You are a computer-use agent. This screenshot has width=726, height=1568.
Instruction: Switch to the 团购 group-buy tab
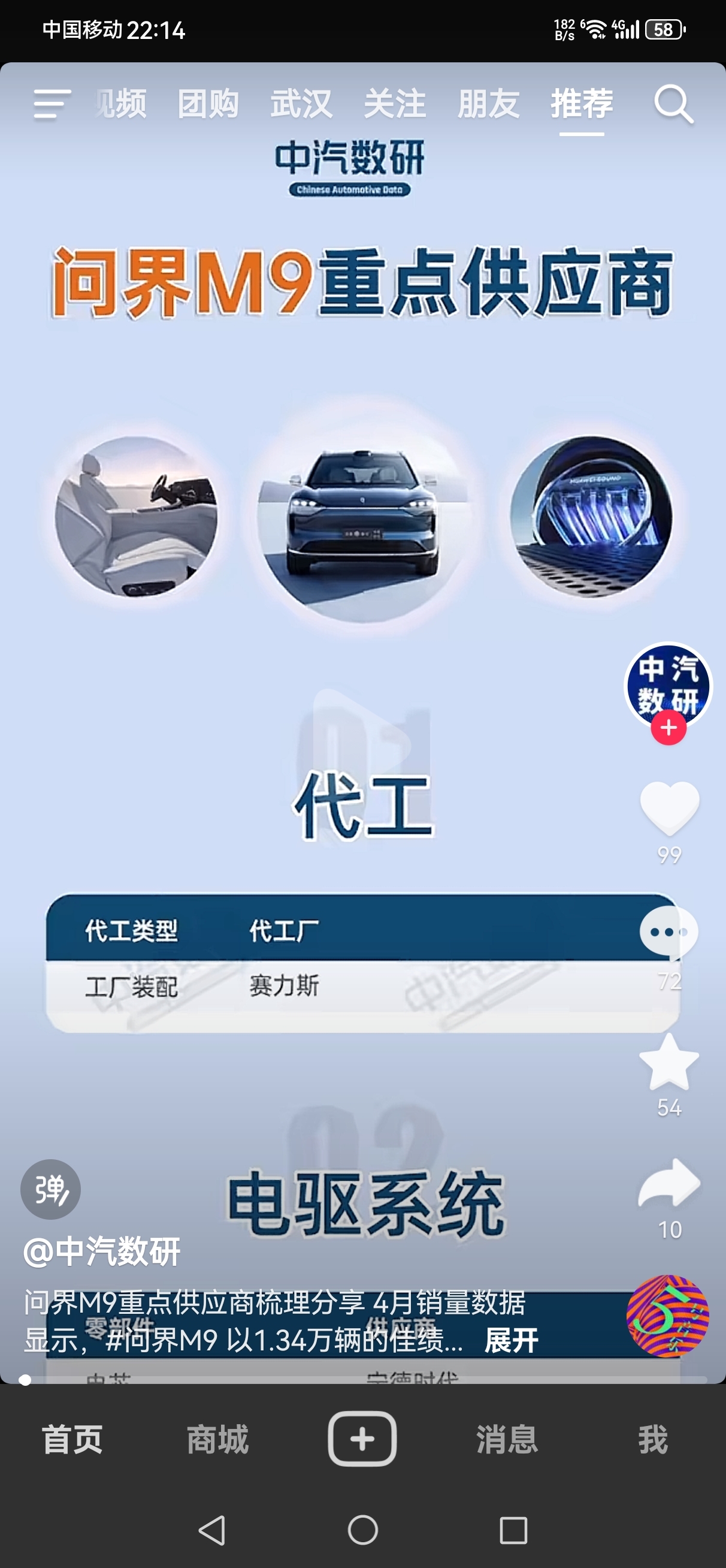(x=207, y=104)
